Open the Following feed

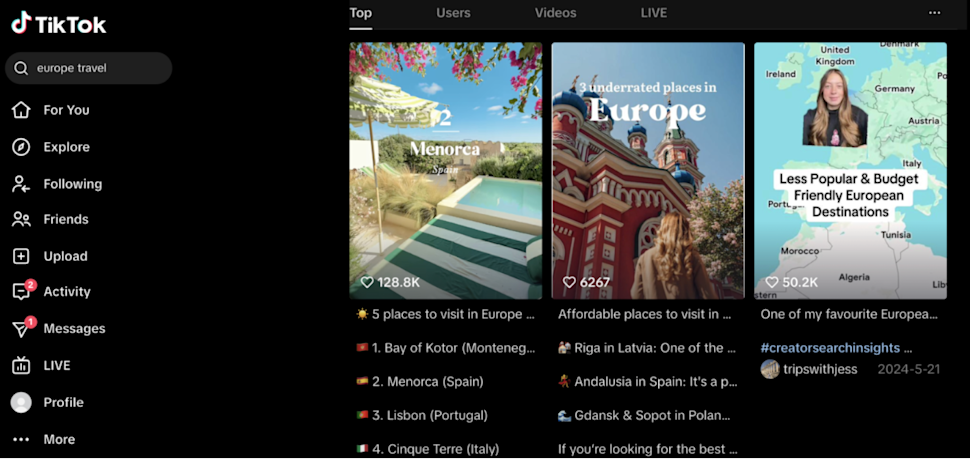(71, 184)
